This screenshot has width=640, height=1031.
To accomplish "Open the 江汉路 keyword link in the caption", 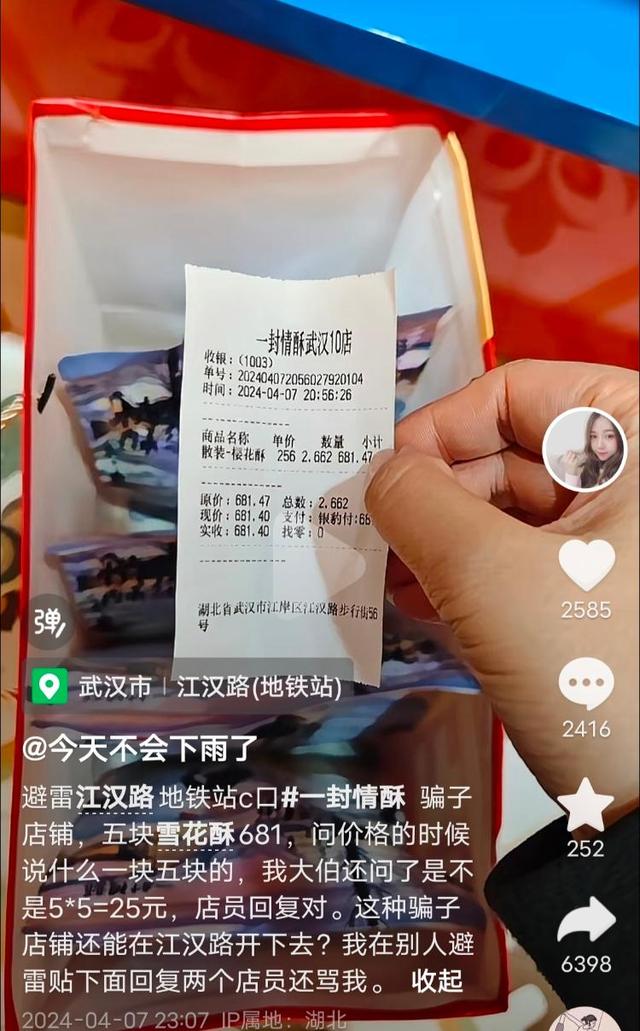I will [114, 797].
